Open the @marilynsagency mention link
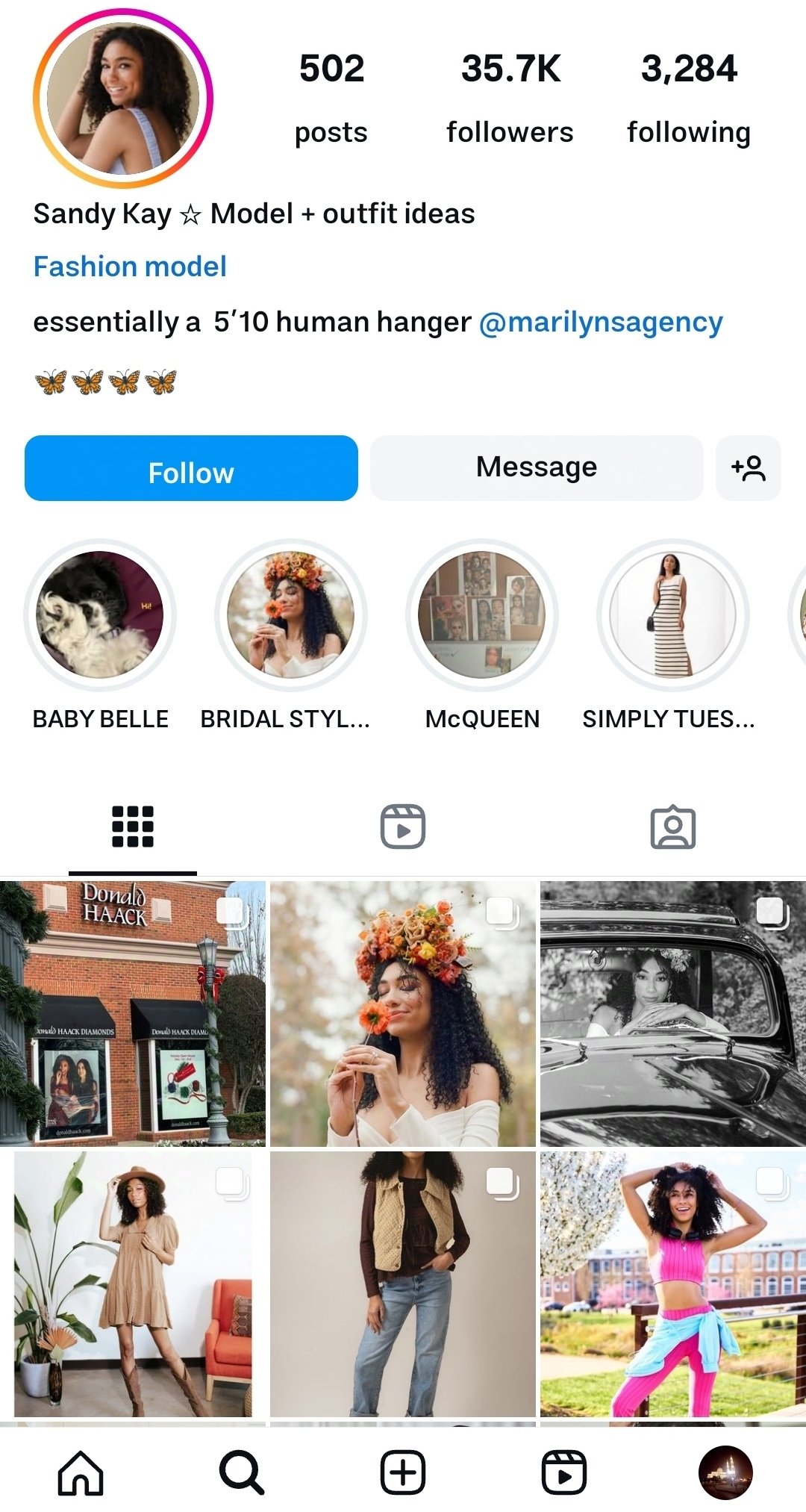The height and width of the screenshot is (1512, 806). tap(601, 322)
